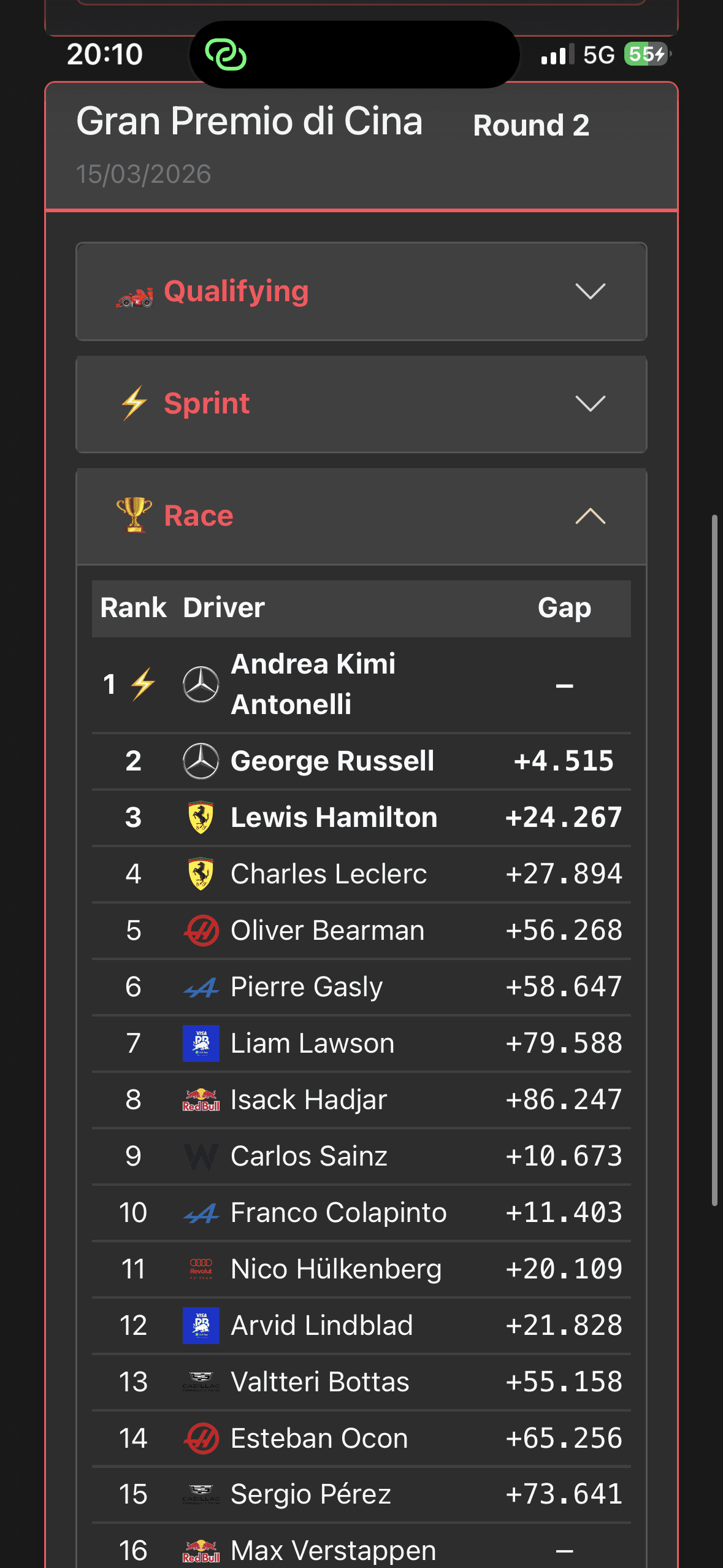Click the Cadillac logo next to Valtteri Bottas
This screenshot has height=1568, width=723.
pyautogui.click(x=201, y=1382)
